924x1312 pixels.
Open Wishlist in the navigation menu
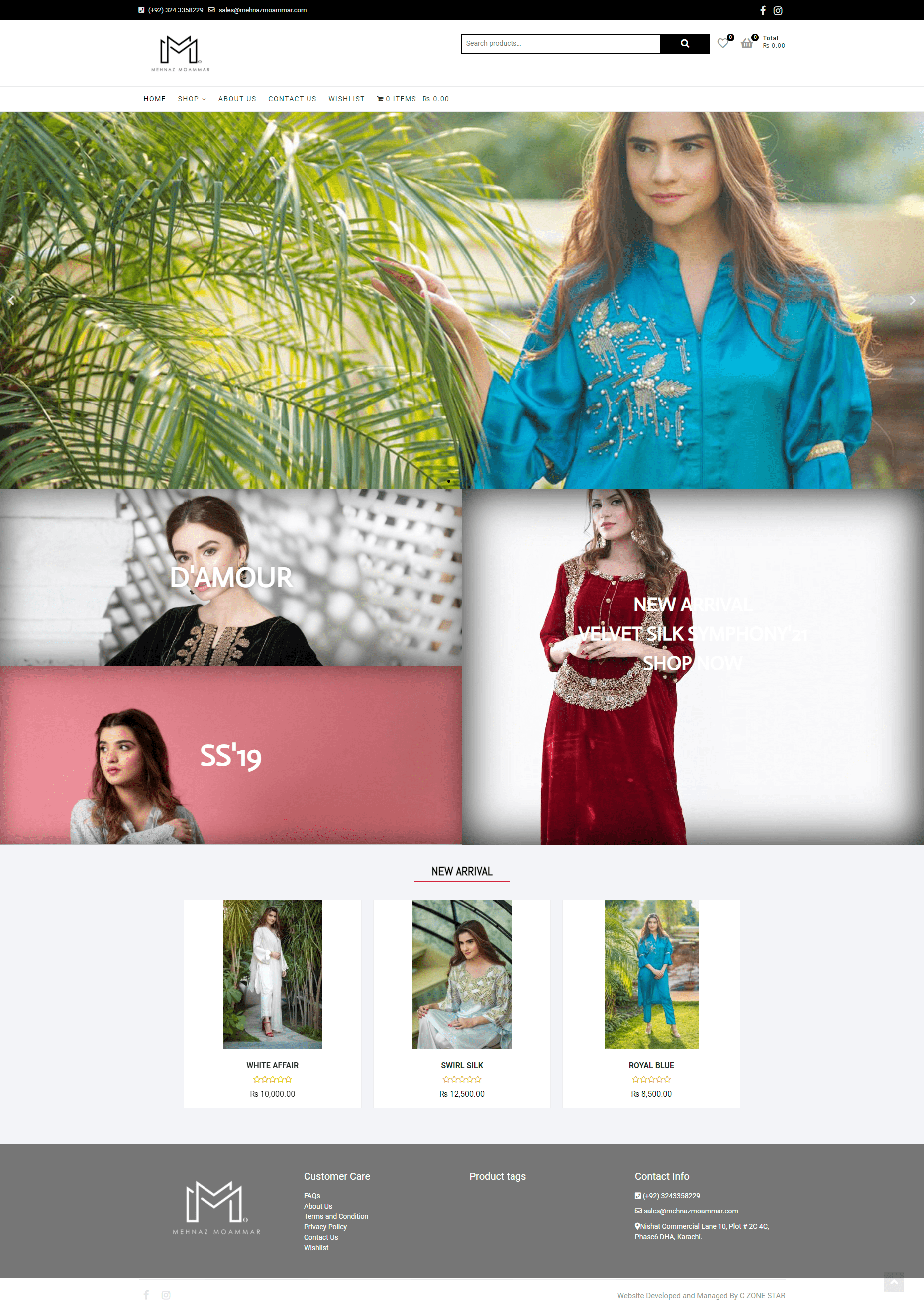(x=346, y=99)
